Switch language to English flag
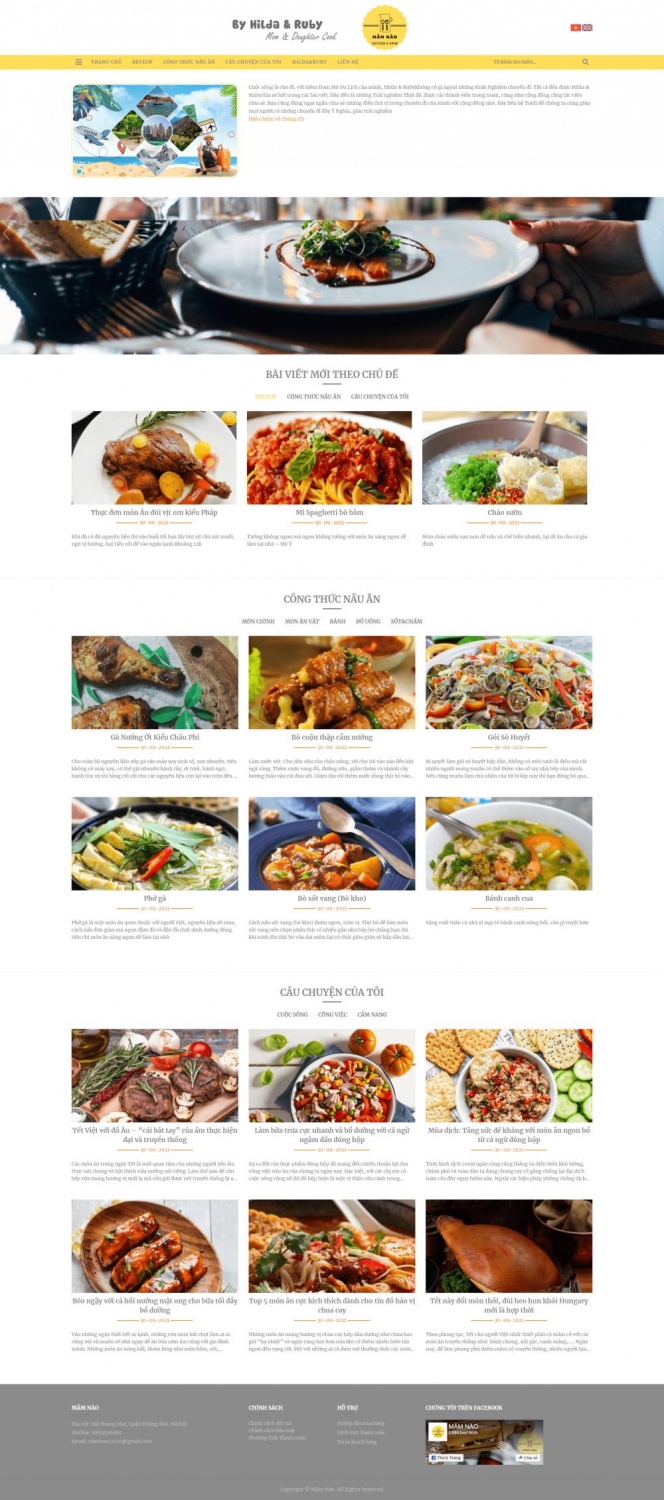The image size is (664, 1500). [x=587, y=28]
